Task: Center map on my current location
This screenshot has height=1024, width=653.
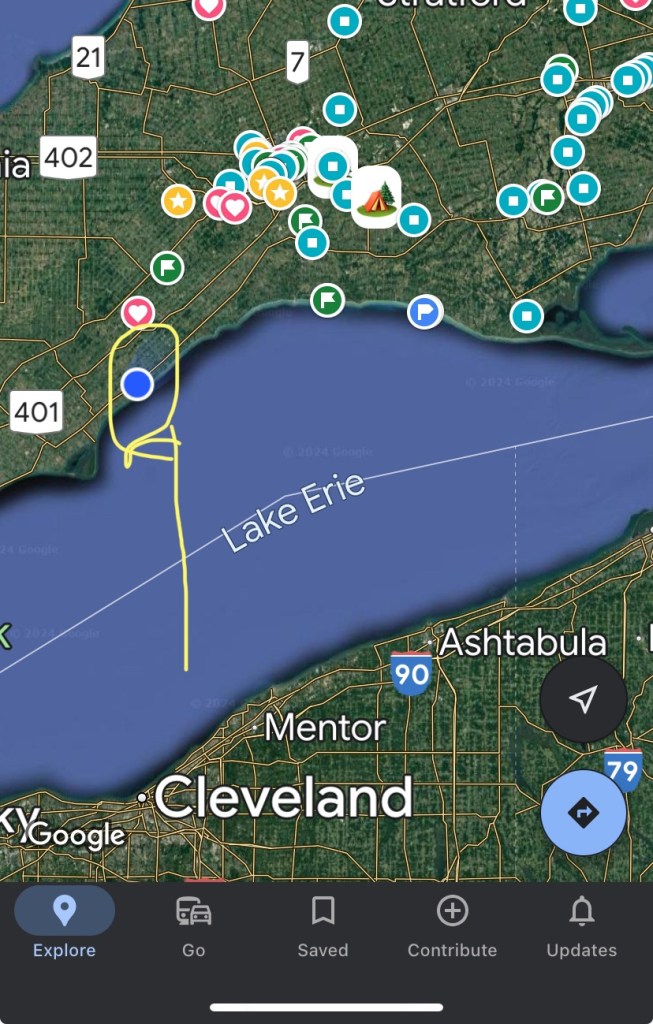Action: click(583, 699)
